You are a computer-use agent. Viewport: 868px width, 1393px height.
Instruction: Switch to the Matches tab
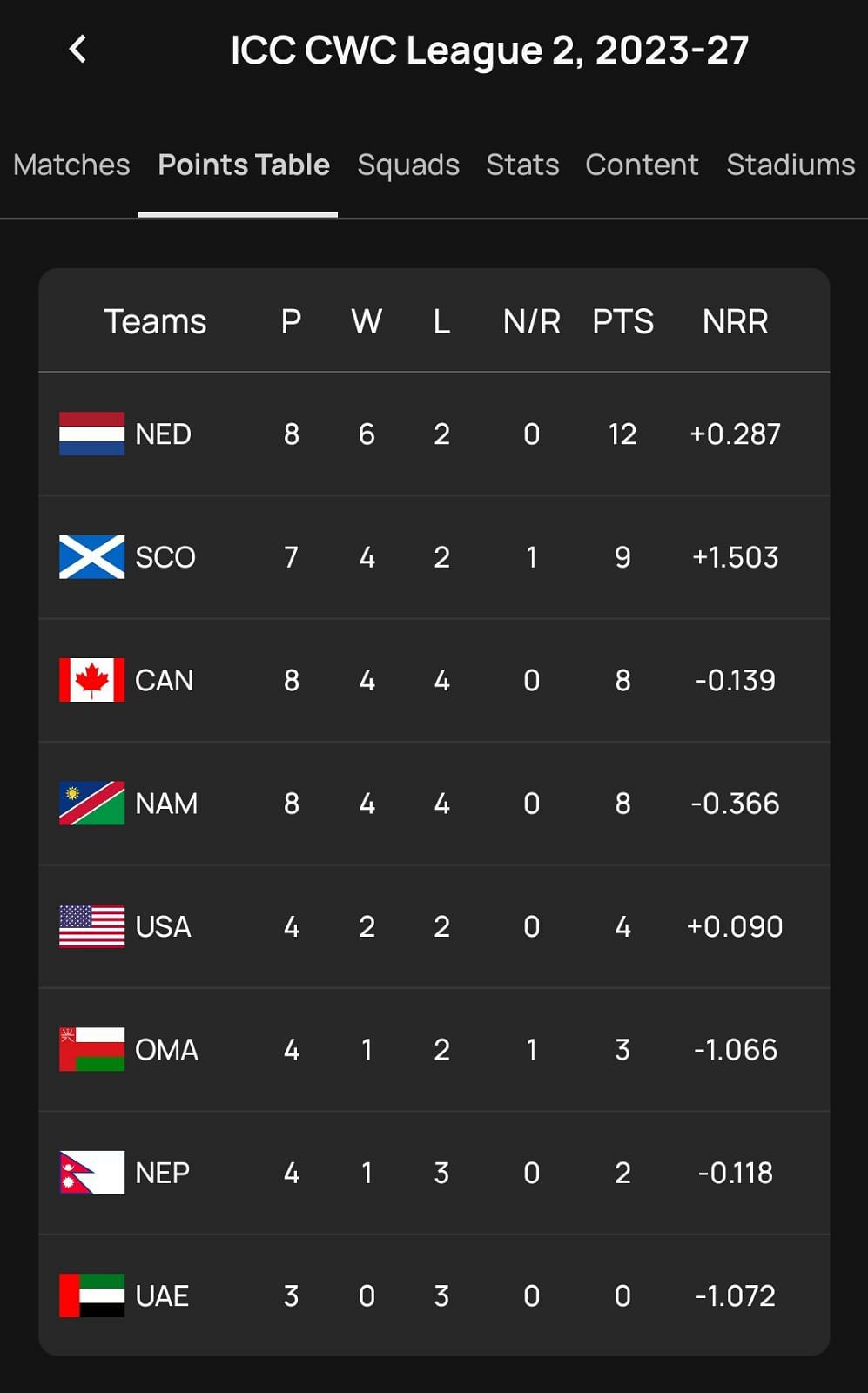[71, 165]
